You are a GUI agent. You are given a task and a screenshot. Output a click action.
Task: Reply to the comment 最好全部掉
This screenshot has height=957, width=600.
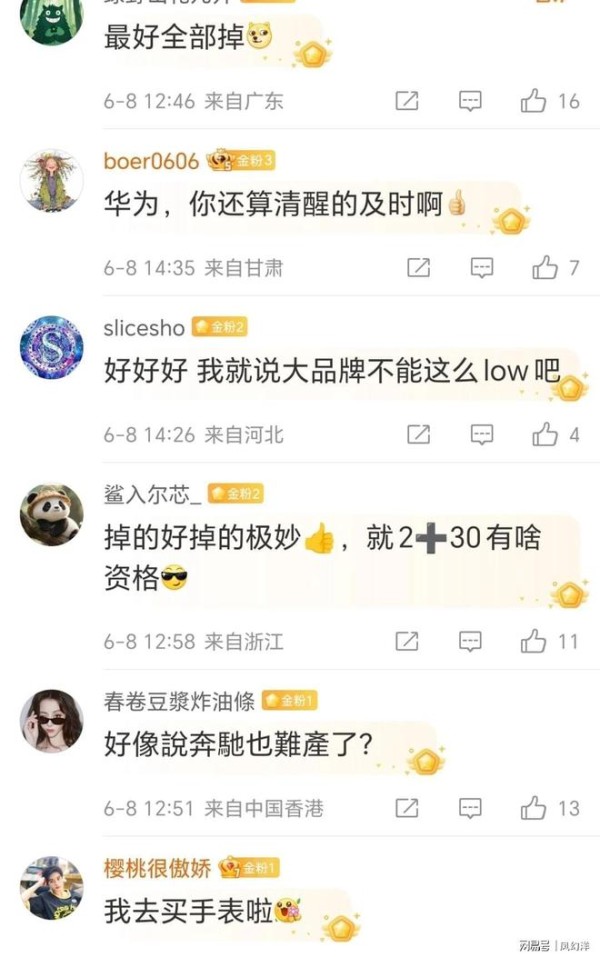pos(470,100)
